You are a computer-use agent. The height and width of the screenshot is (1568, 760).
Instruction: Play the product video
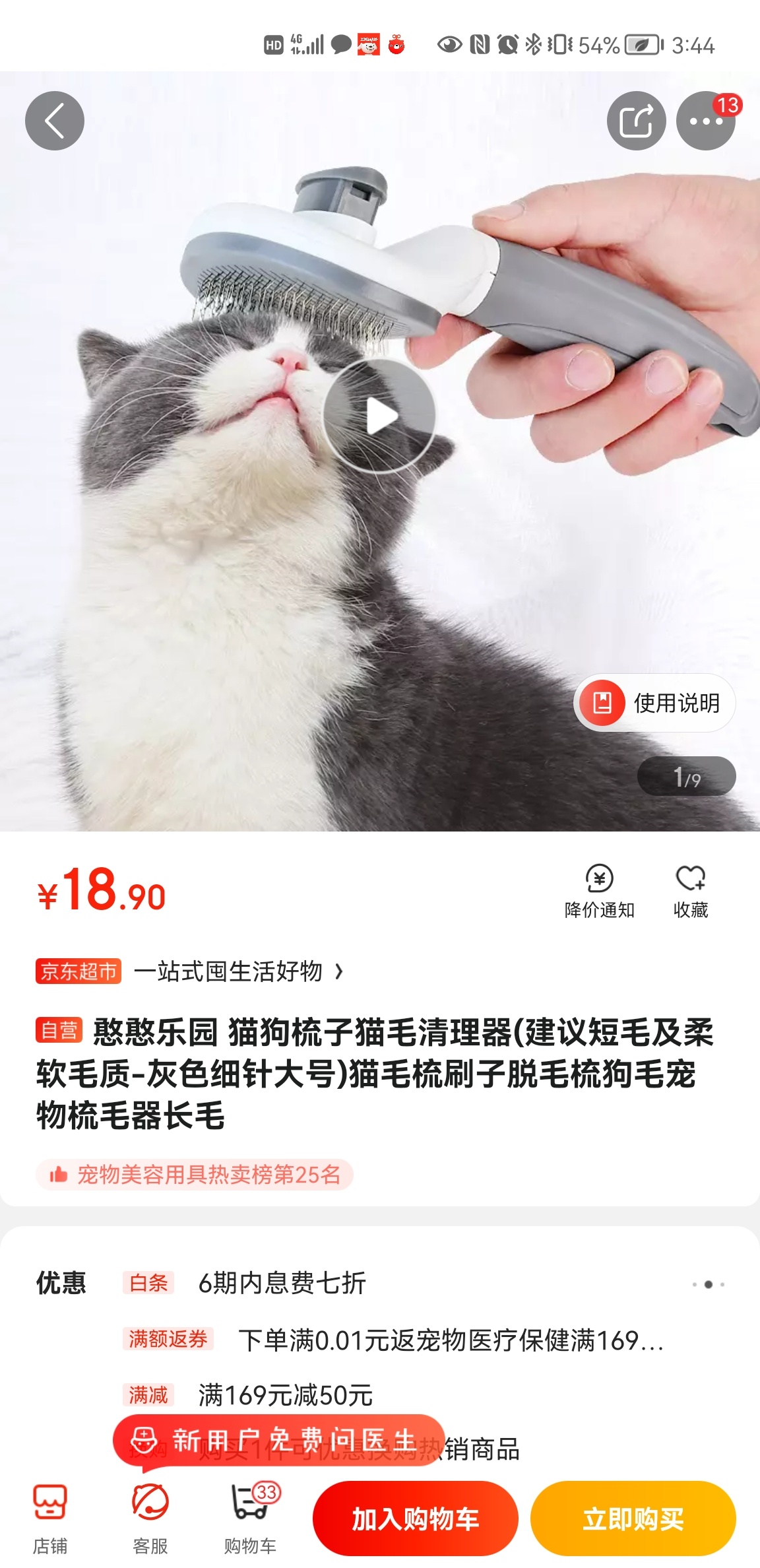coord(379,416)
